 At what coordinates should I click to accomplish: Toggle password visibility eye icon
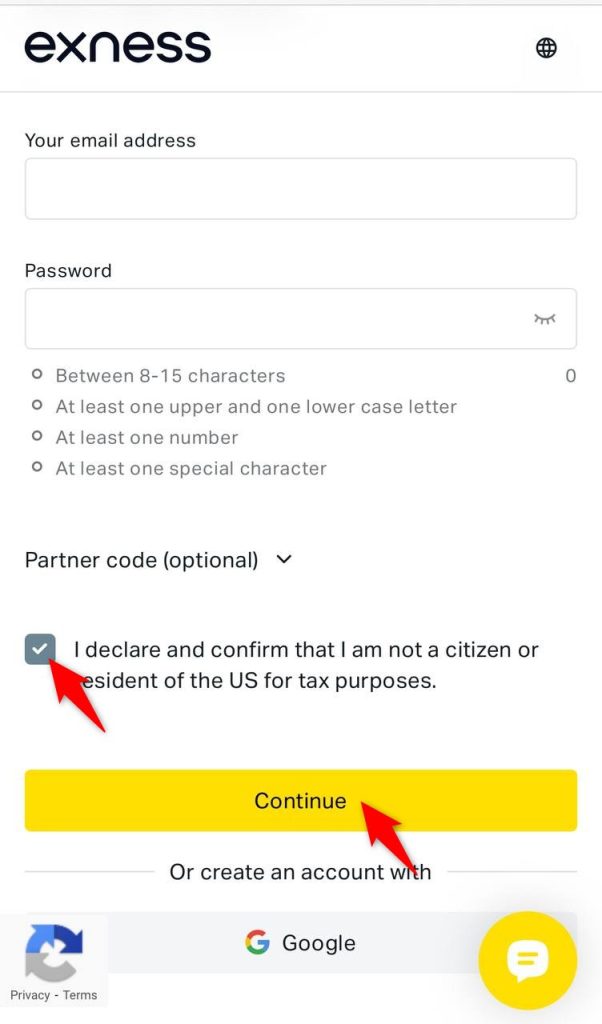(x=544, y=319)
